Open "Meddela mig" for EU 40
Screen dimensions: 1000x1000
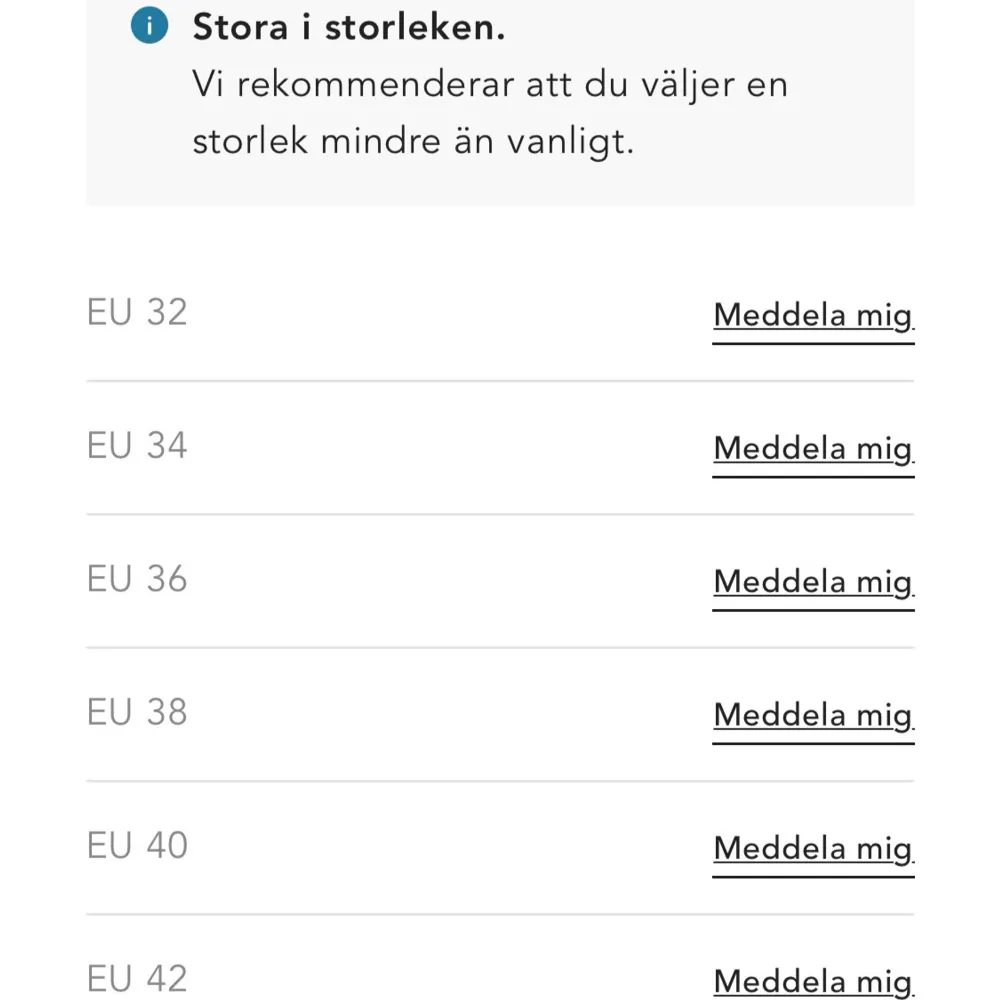point(812,849)
